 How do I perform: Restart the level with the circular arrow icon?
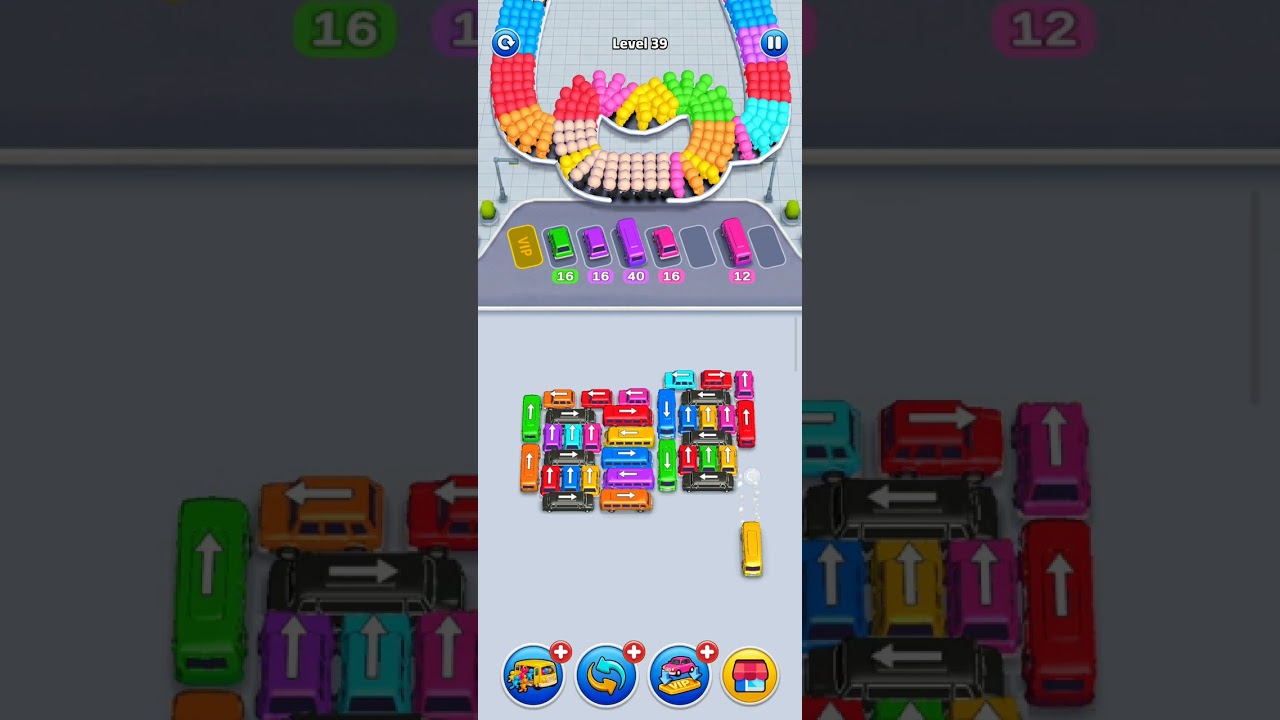pos(505,43)
